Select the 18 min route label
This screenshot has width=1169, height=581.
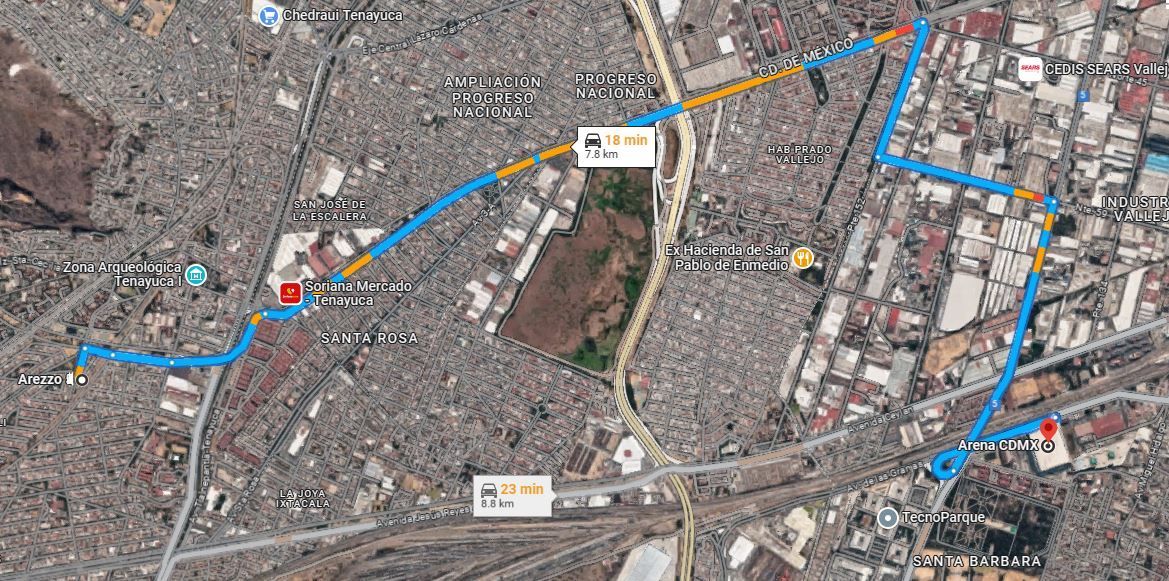[617, 146]
